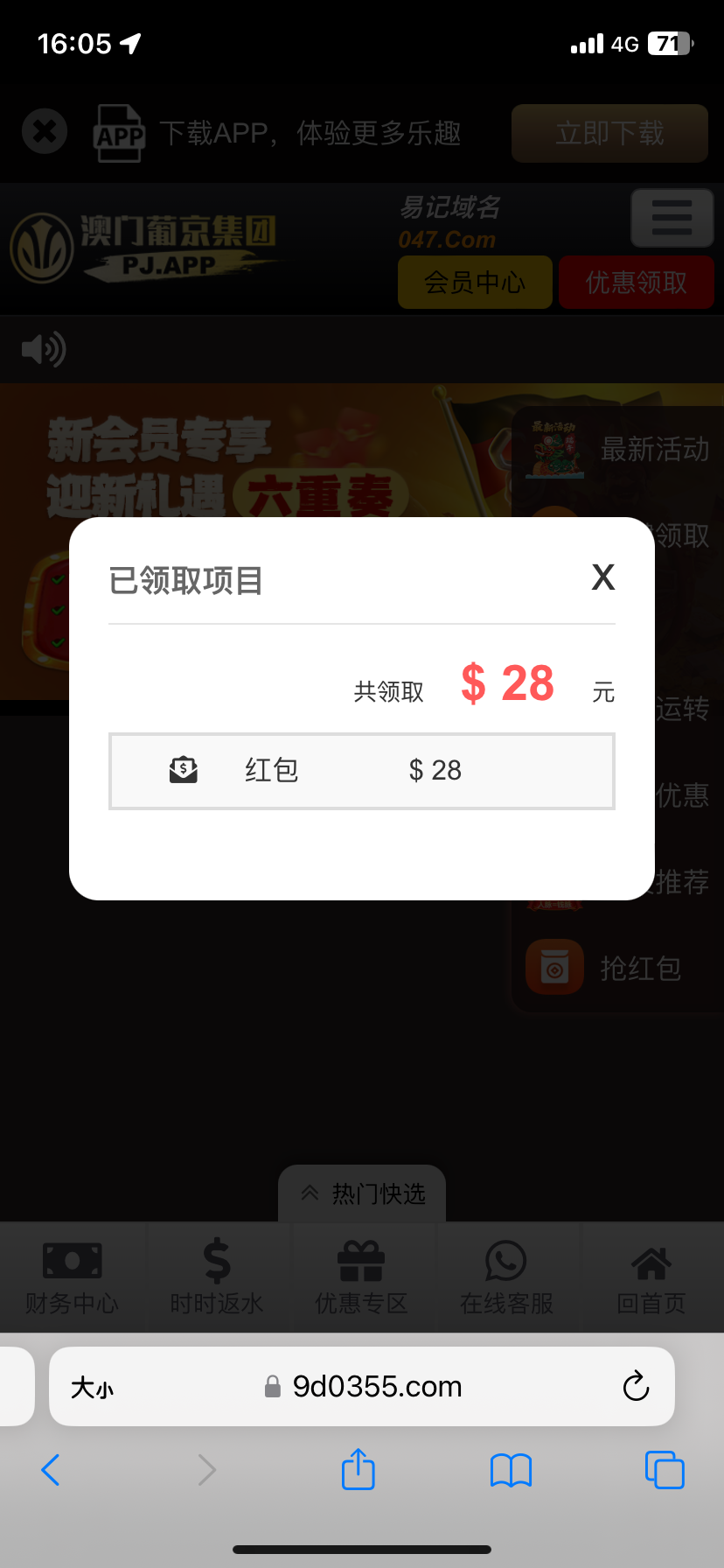The height and width of the screenshot is (1568, 724).
Task: Open 时时返水 rebate tab
Action: pyautogui.click(x=217, y=1277)
